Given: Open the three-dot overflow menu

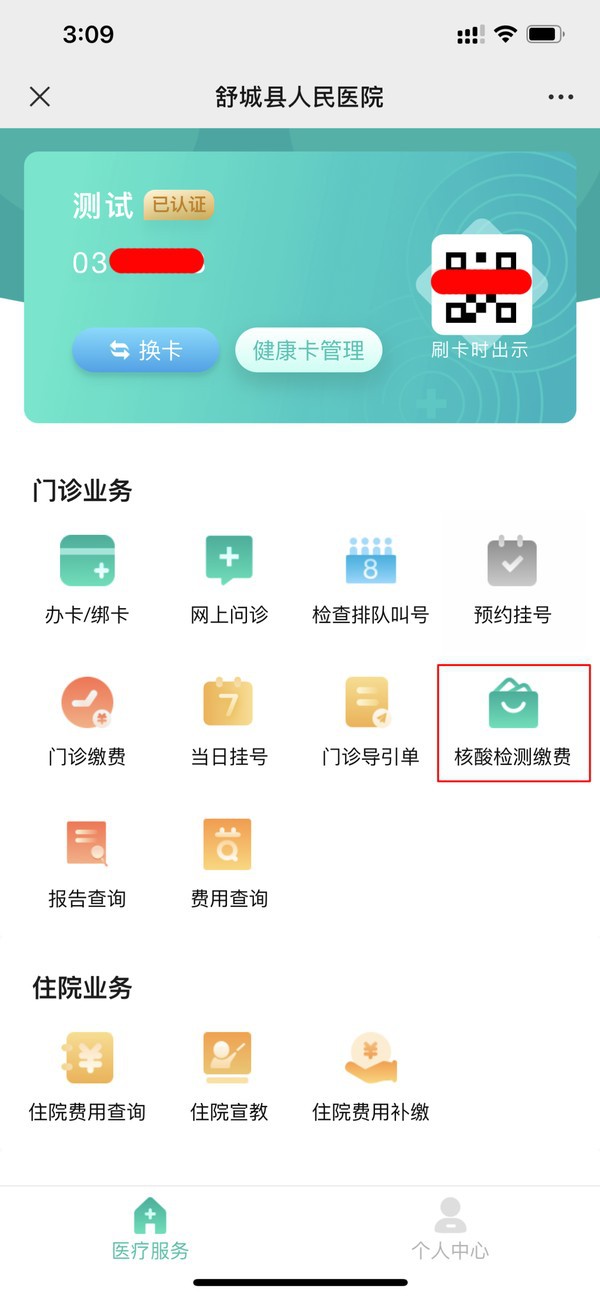Looking at the screenshot, I should coord(561,97).
